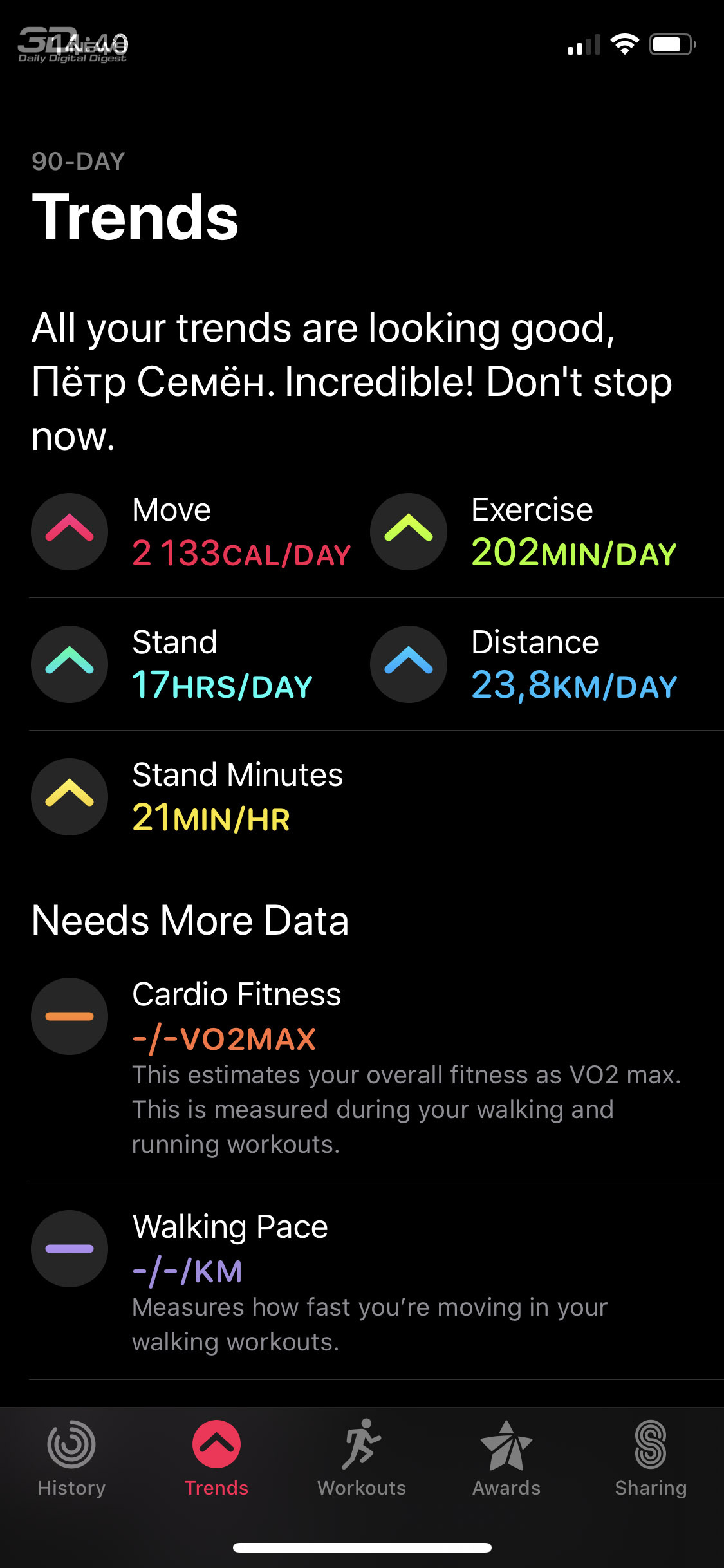Go to the Workouts tab
This screenshot has height=1568, width=724.
pos(362,1459)
